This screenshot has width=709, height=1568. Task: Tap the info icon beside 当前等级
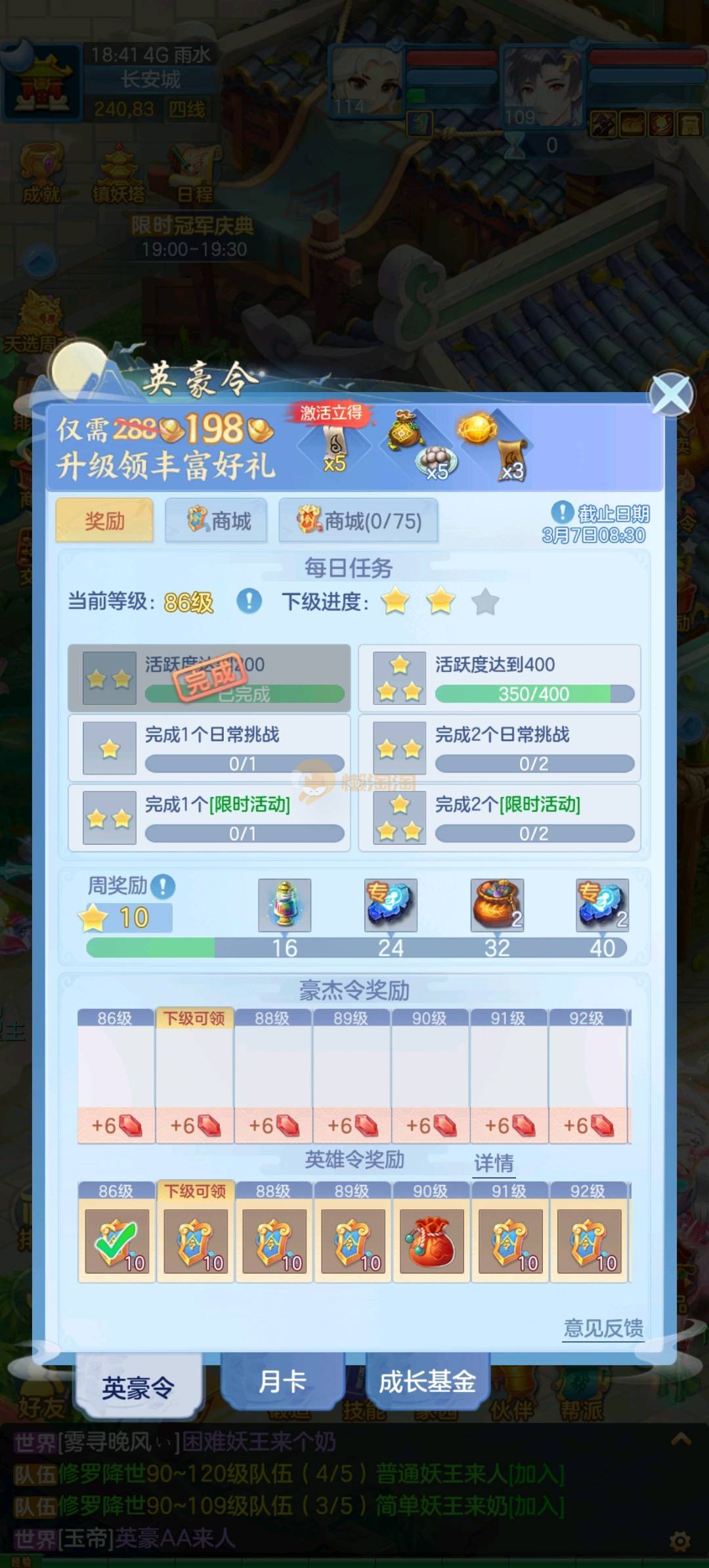[249, 600]
